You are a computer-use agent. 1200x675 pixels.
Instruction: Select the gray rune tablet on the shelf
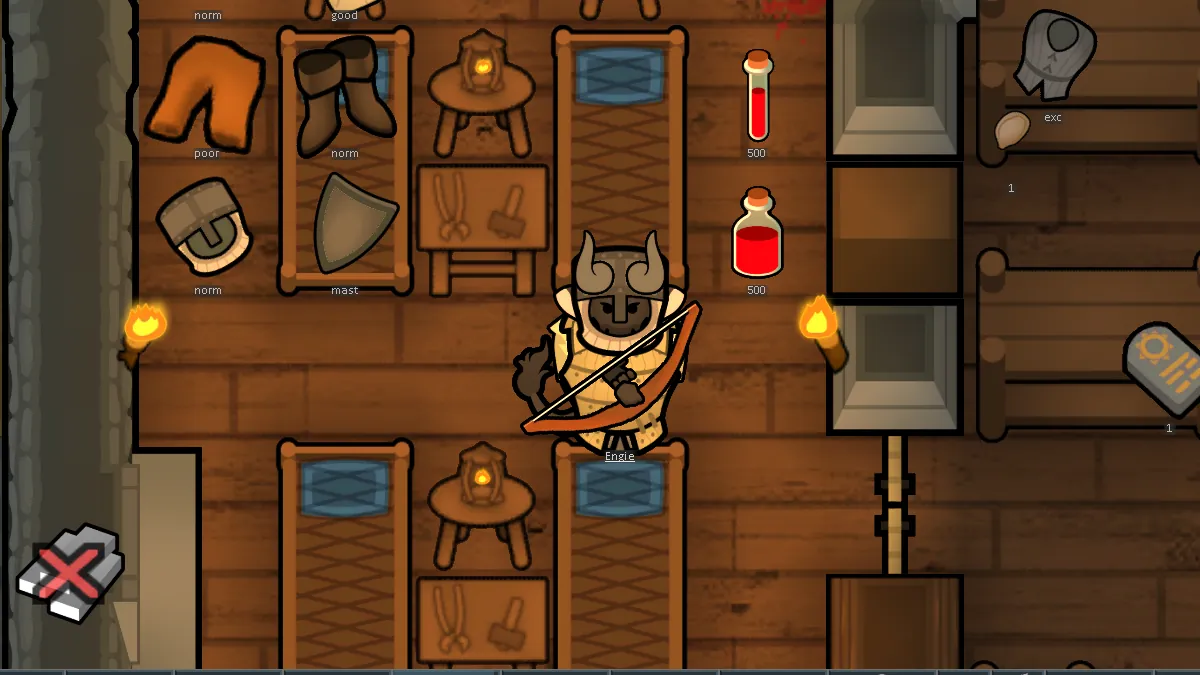tap(1166, 369)
